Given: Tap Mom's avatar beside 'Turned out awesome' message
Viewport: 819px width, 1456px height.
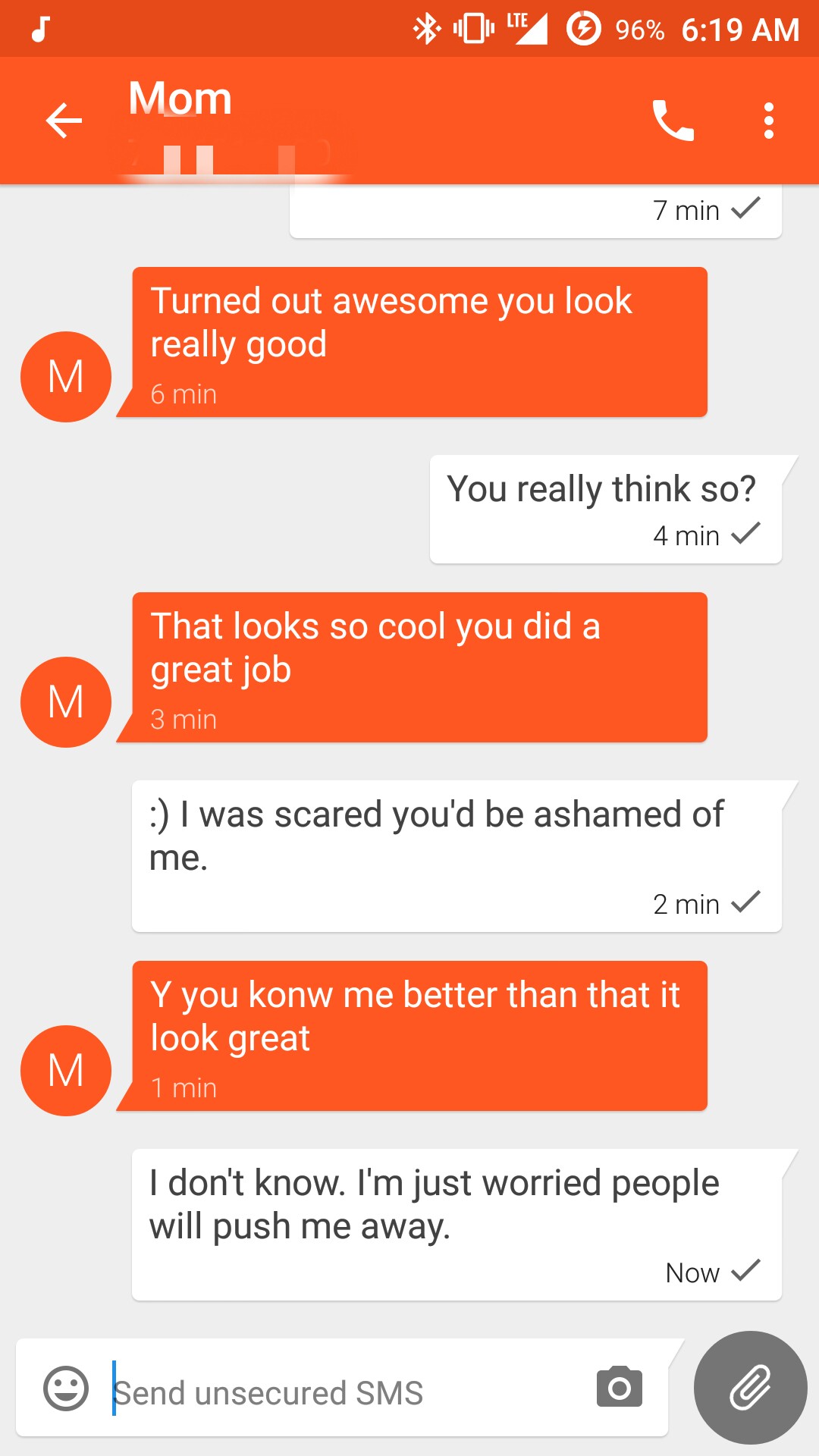Looking at the screenshot, I should tap(66, 377).
